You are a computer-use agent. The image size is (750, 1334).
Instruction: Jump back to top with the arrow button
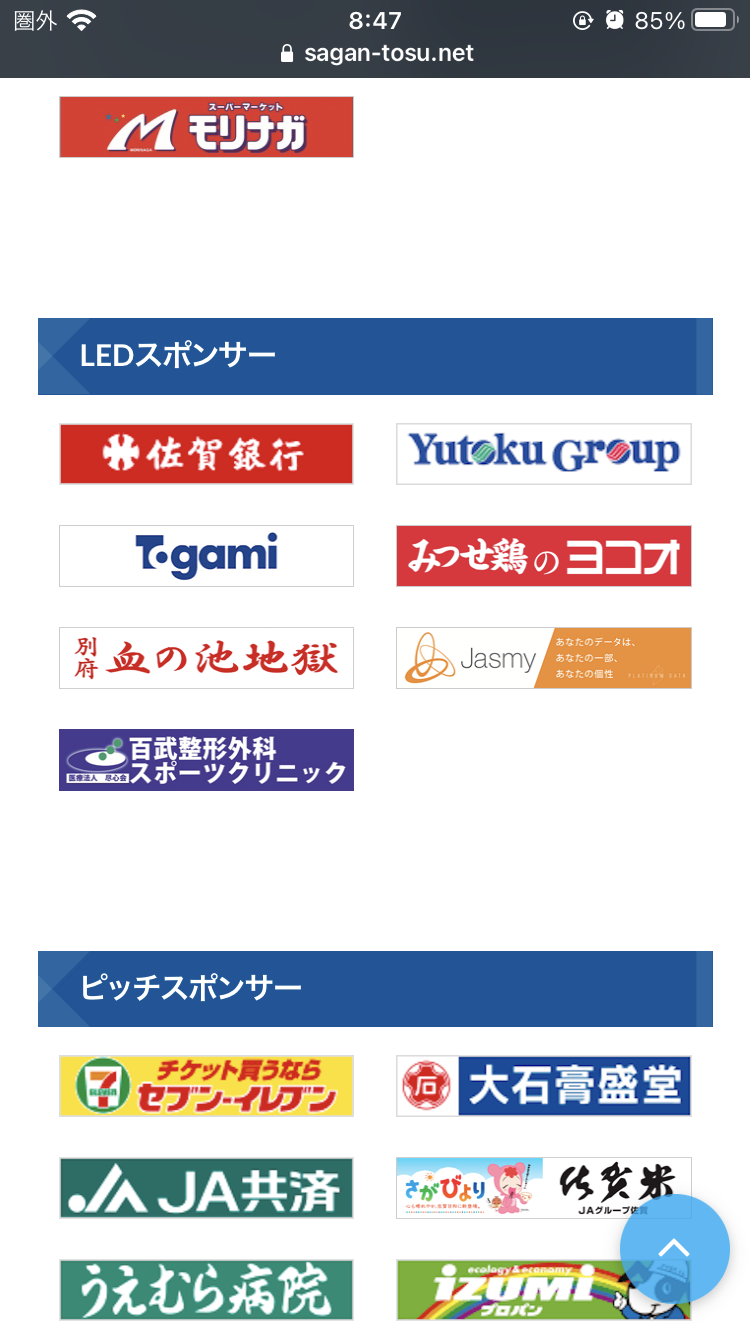[x=675, y=1249]
